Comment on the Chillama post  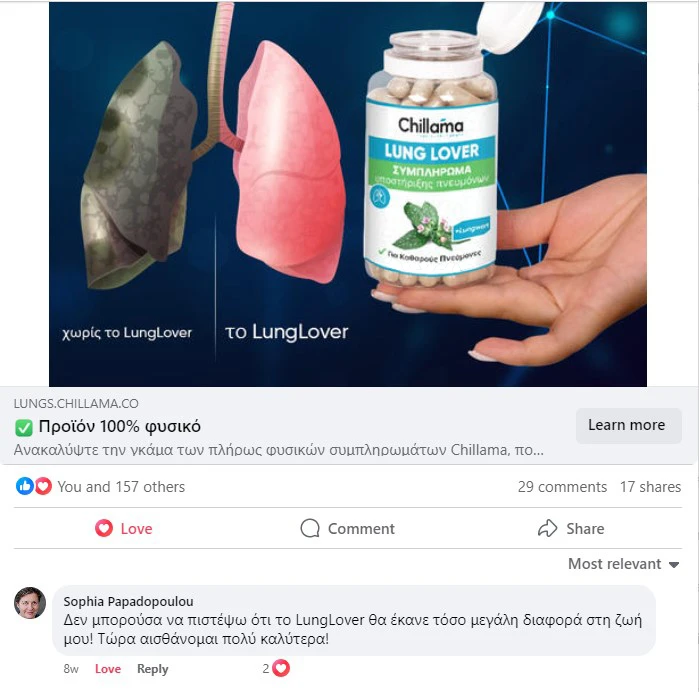tap(348, 528)
